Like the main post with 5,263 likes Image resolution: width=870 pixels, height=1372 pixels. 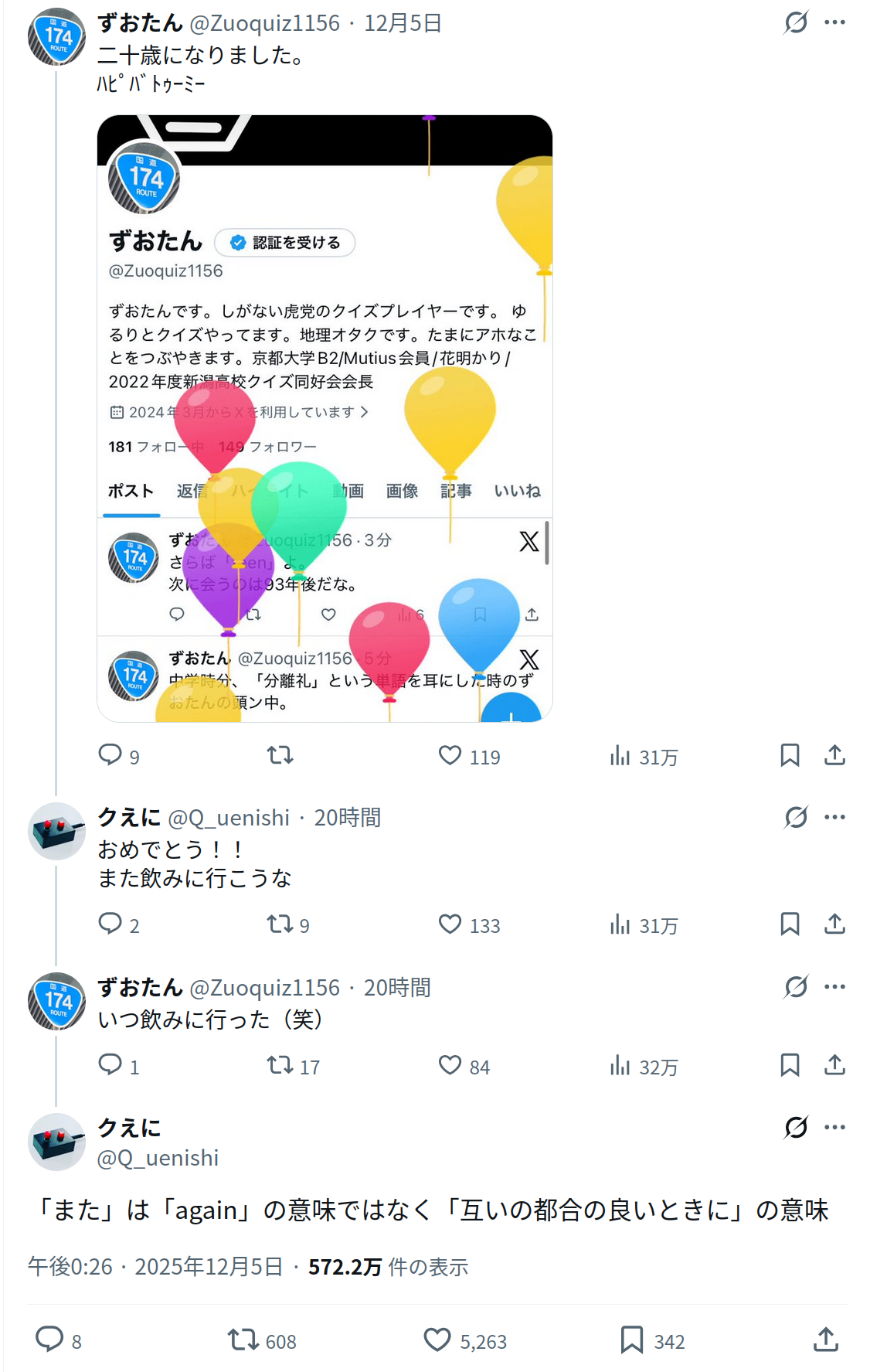(437, 1340)
